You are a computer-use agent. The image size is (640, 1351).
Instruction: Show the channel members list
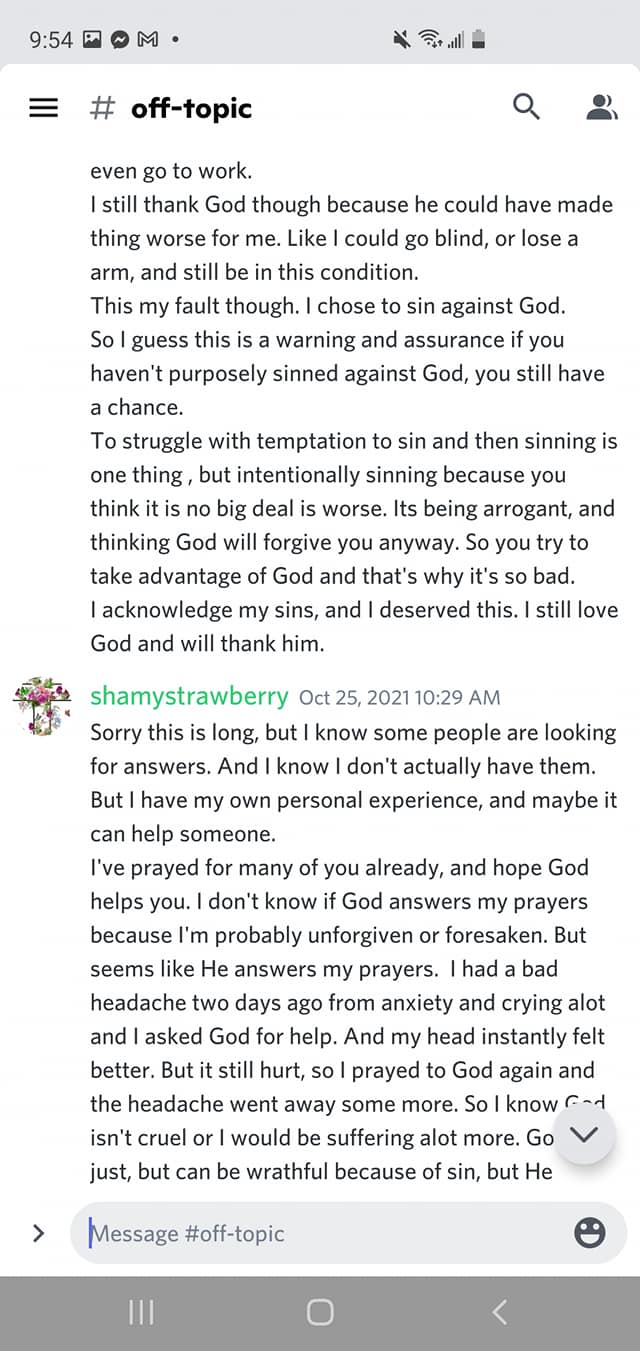click(x=600, y=107)
